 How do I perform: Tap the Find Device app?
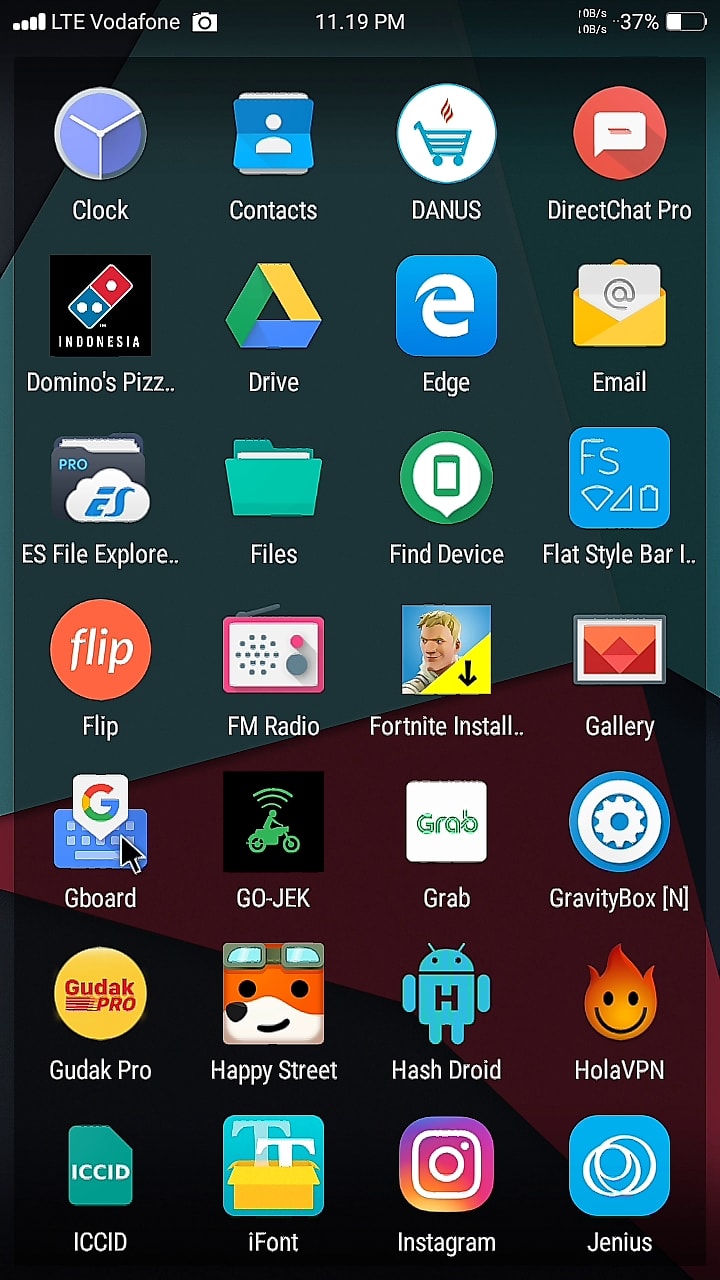point(446,478)
